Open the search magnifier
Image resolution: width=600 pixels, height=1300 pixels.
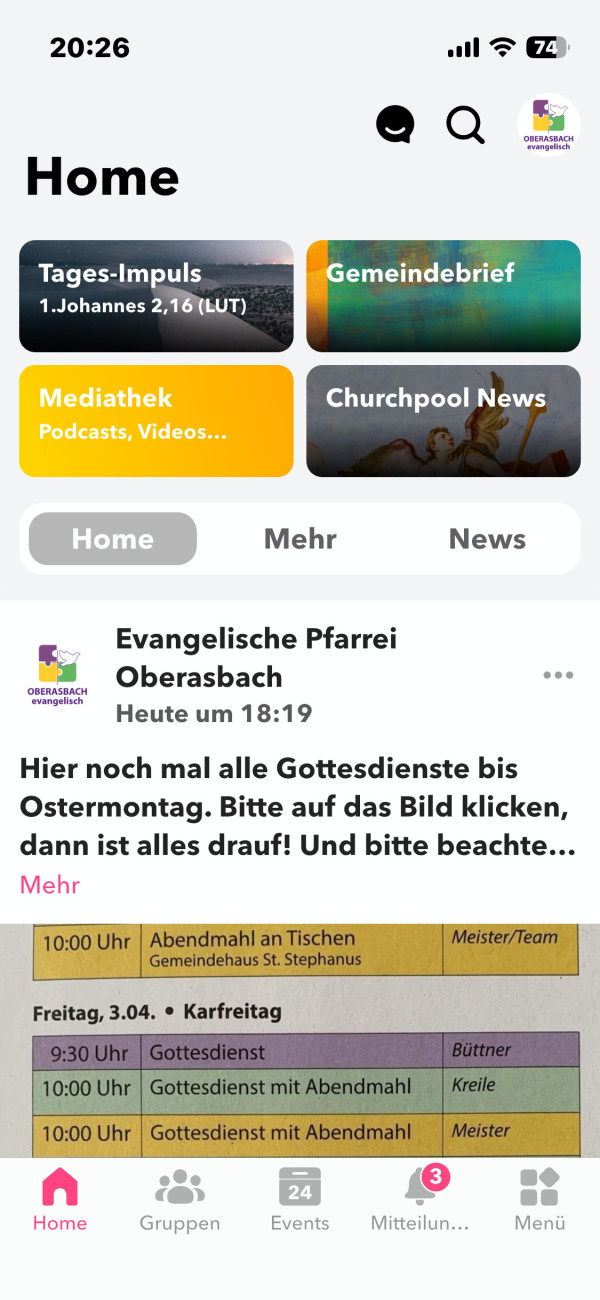tap(465, 125)
